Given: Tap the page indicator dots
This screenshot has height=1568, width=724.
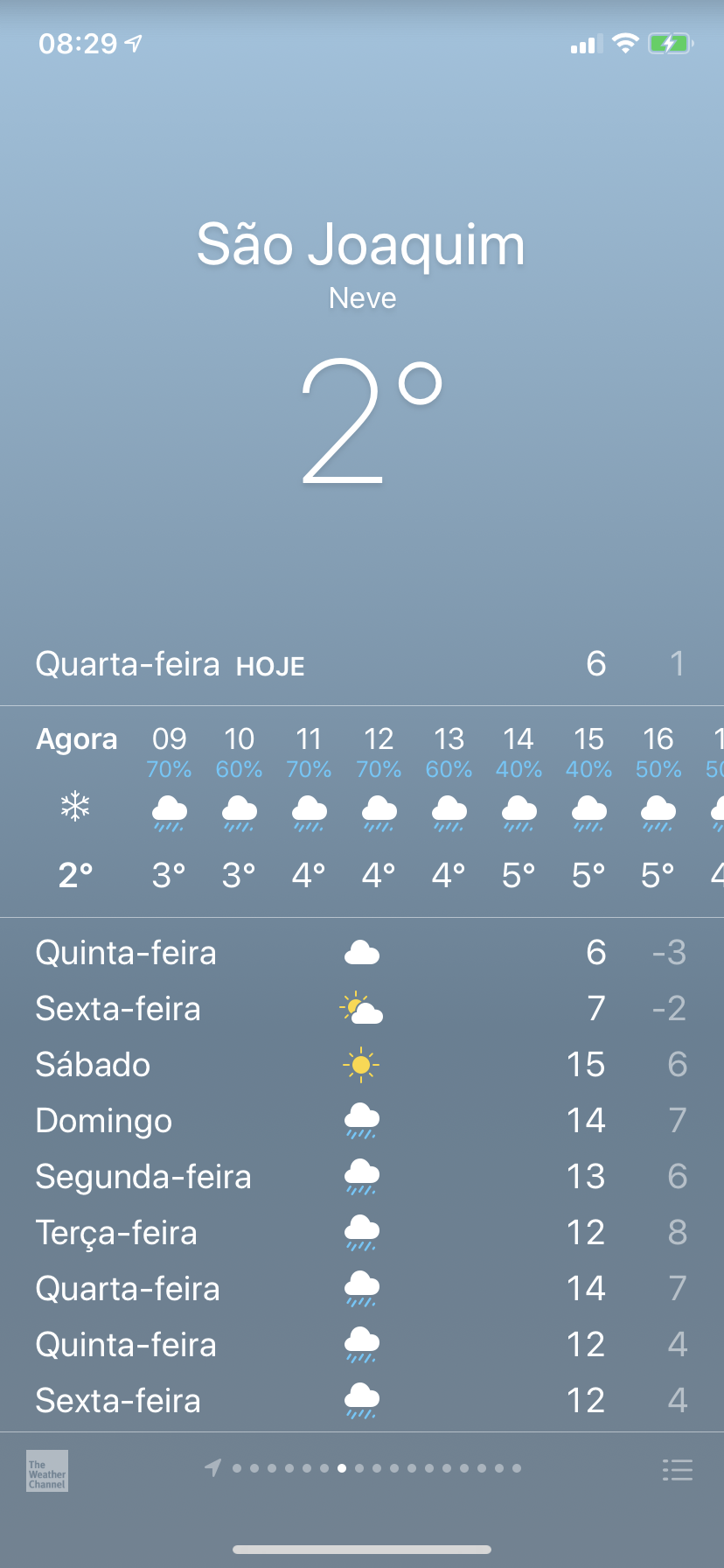Looking at the screenshot, I should (x=363, y=1467).
